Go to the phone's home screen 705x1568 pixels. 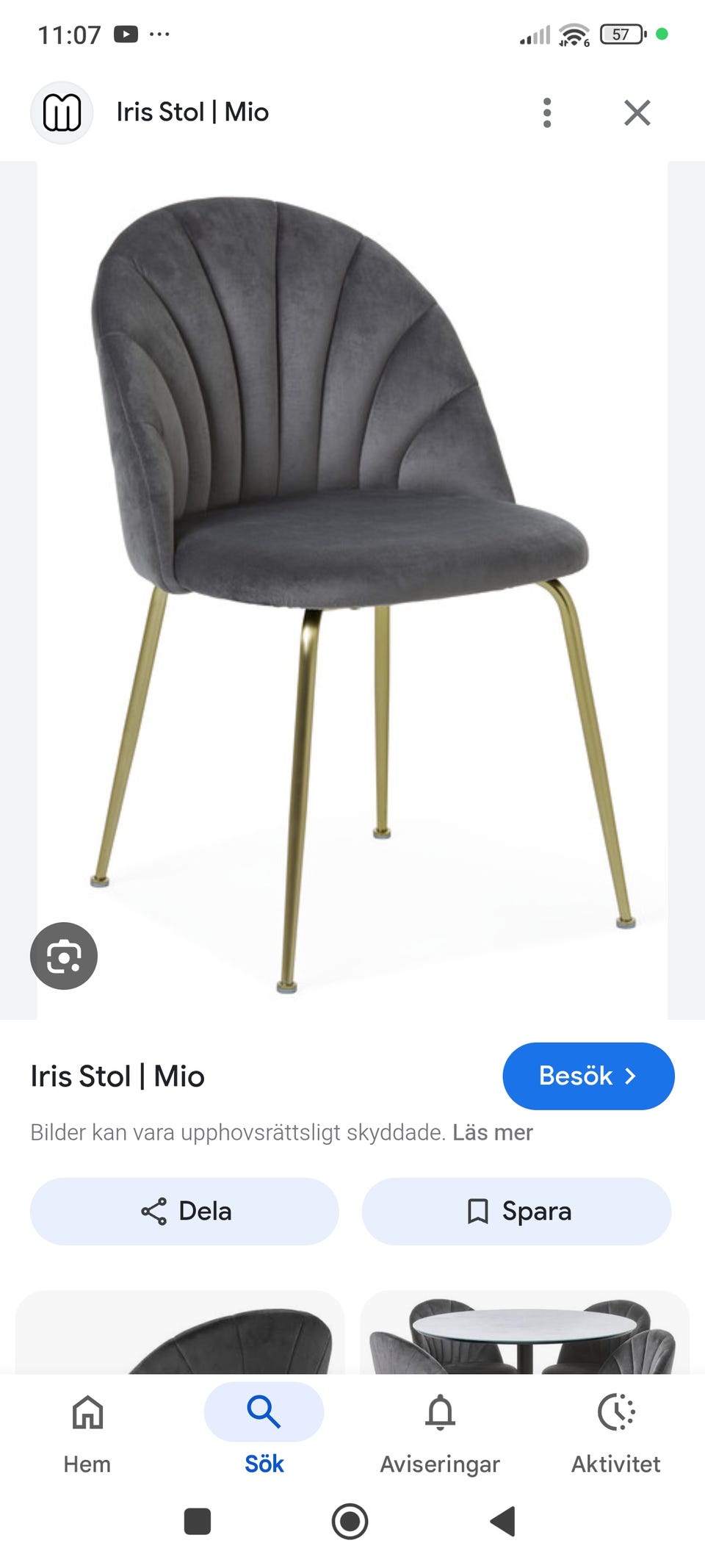click(x=350, y=1521)
